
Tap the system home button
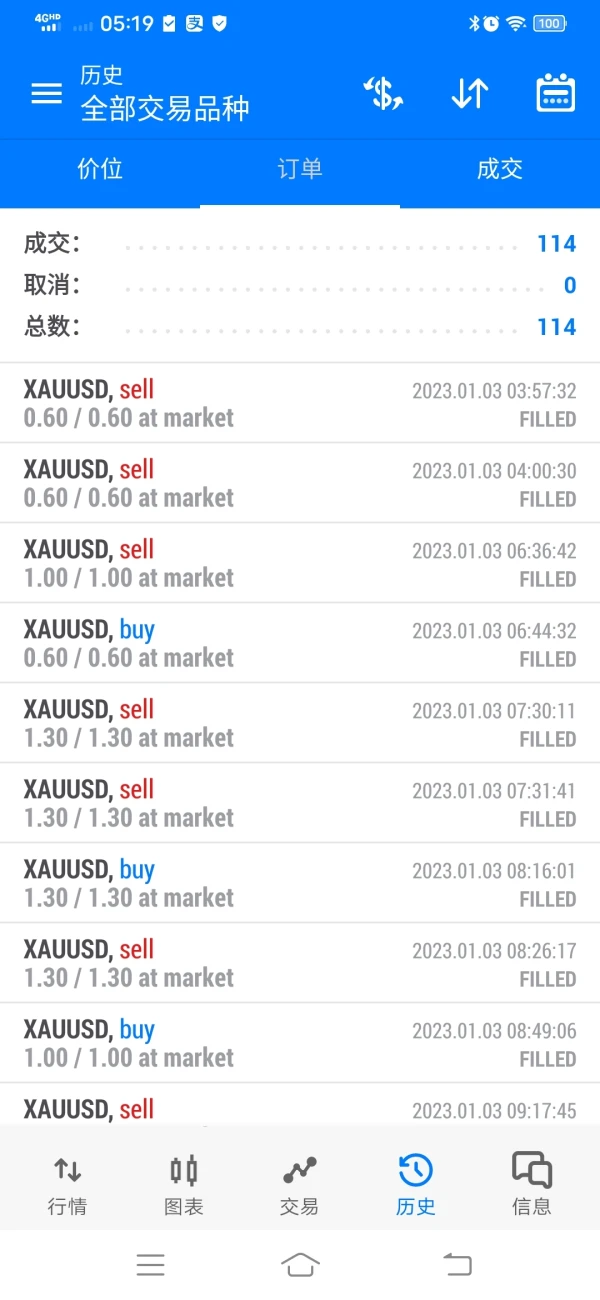click(x=300, y=1265)
